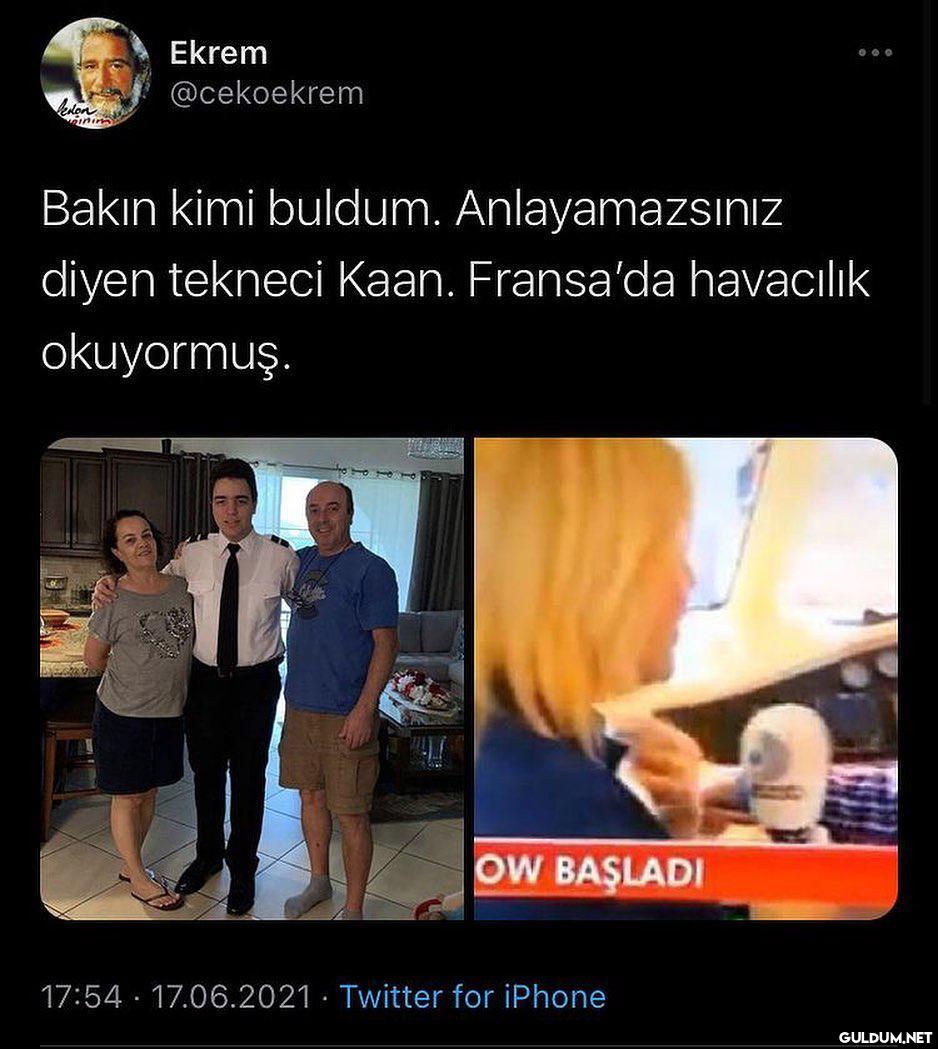Open Ekrem's profile picture
938x1049 pixels.
95,73
